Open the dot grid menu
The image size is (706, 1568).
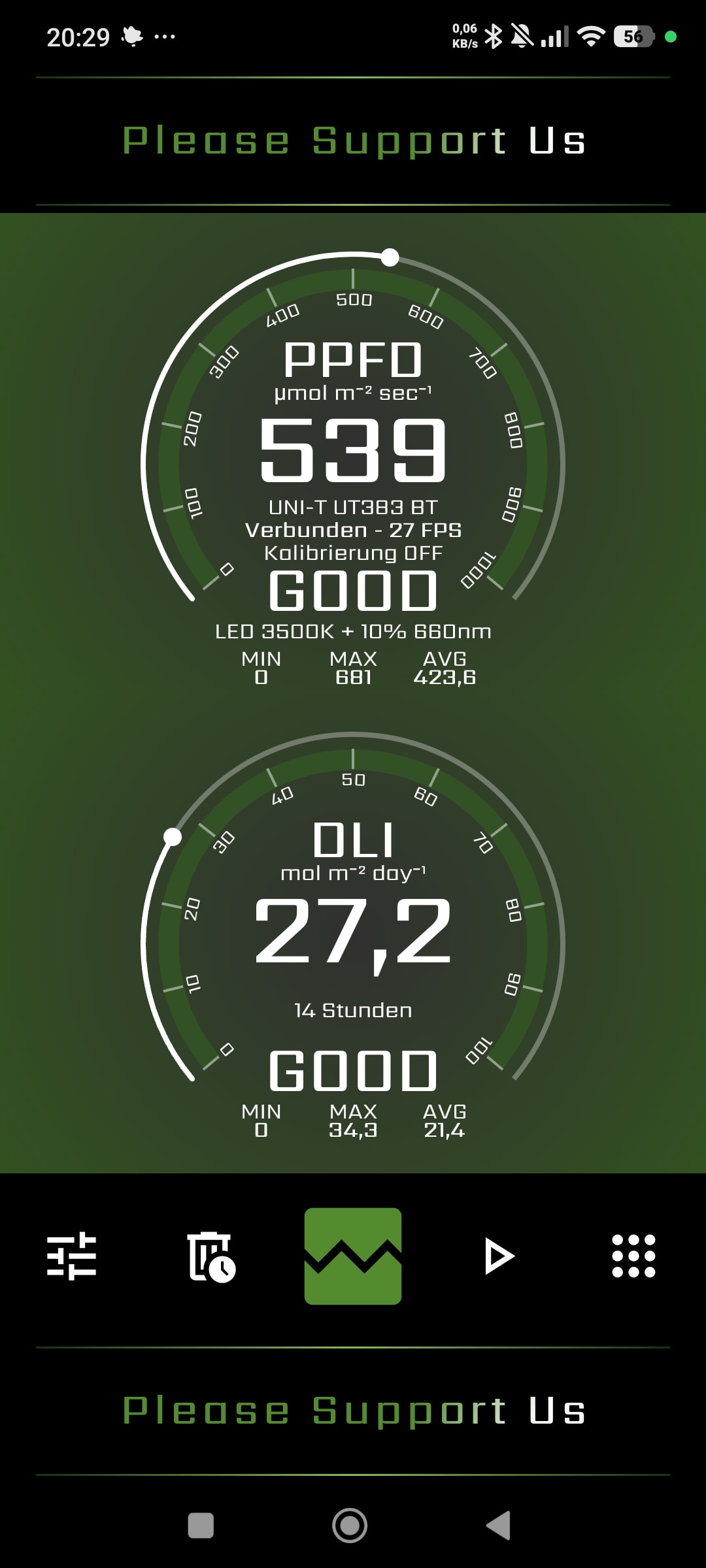pyautogui.click(x=633, y=1256)
